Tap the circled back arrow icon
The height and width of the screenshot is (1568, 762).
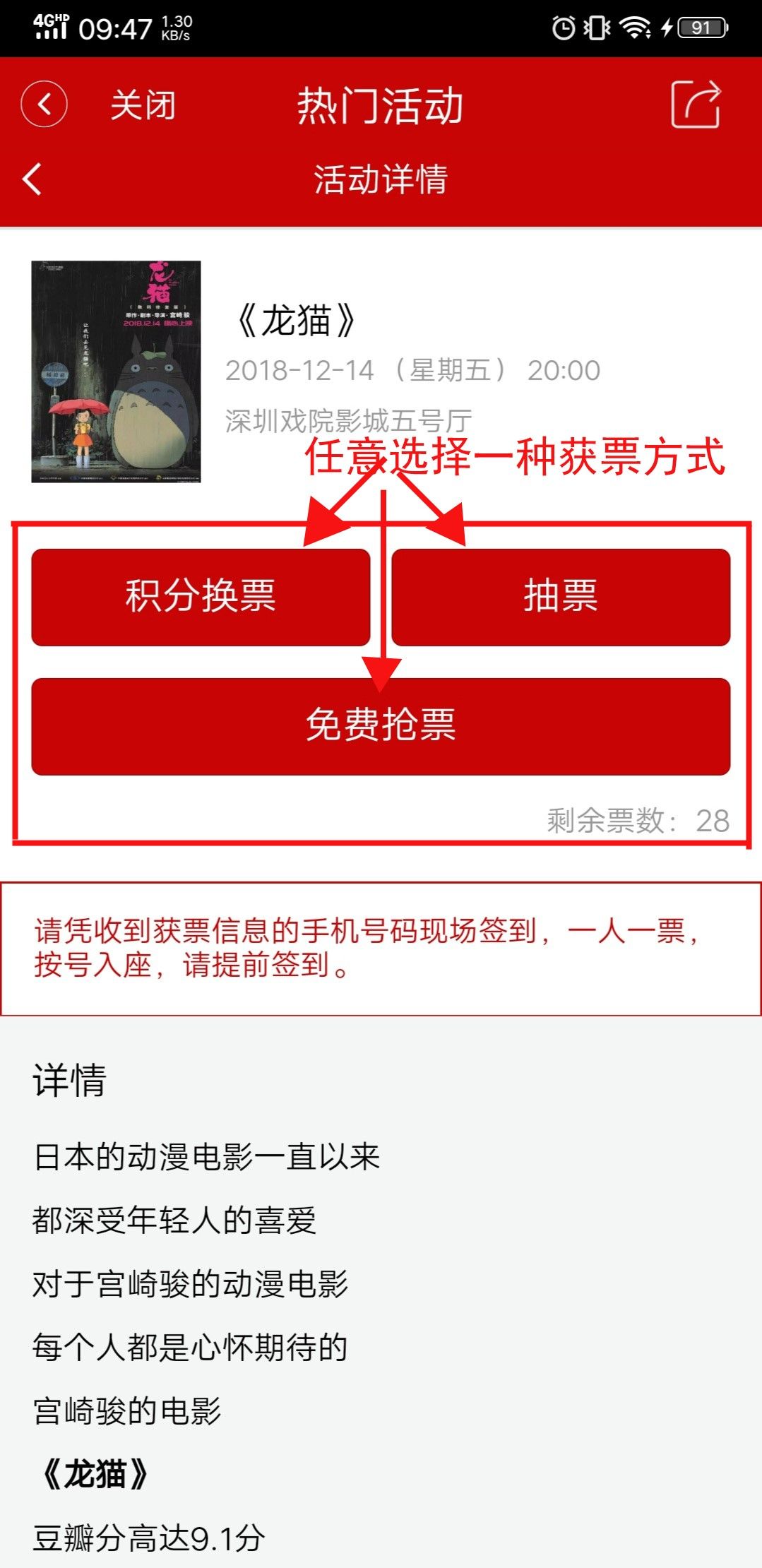coord(44,105)
